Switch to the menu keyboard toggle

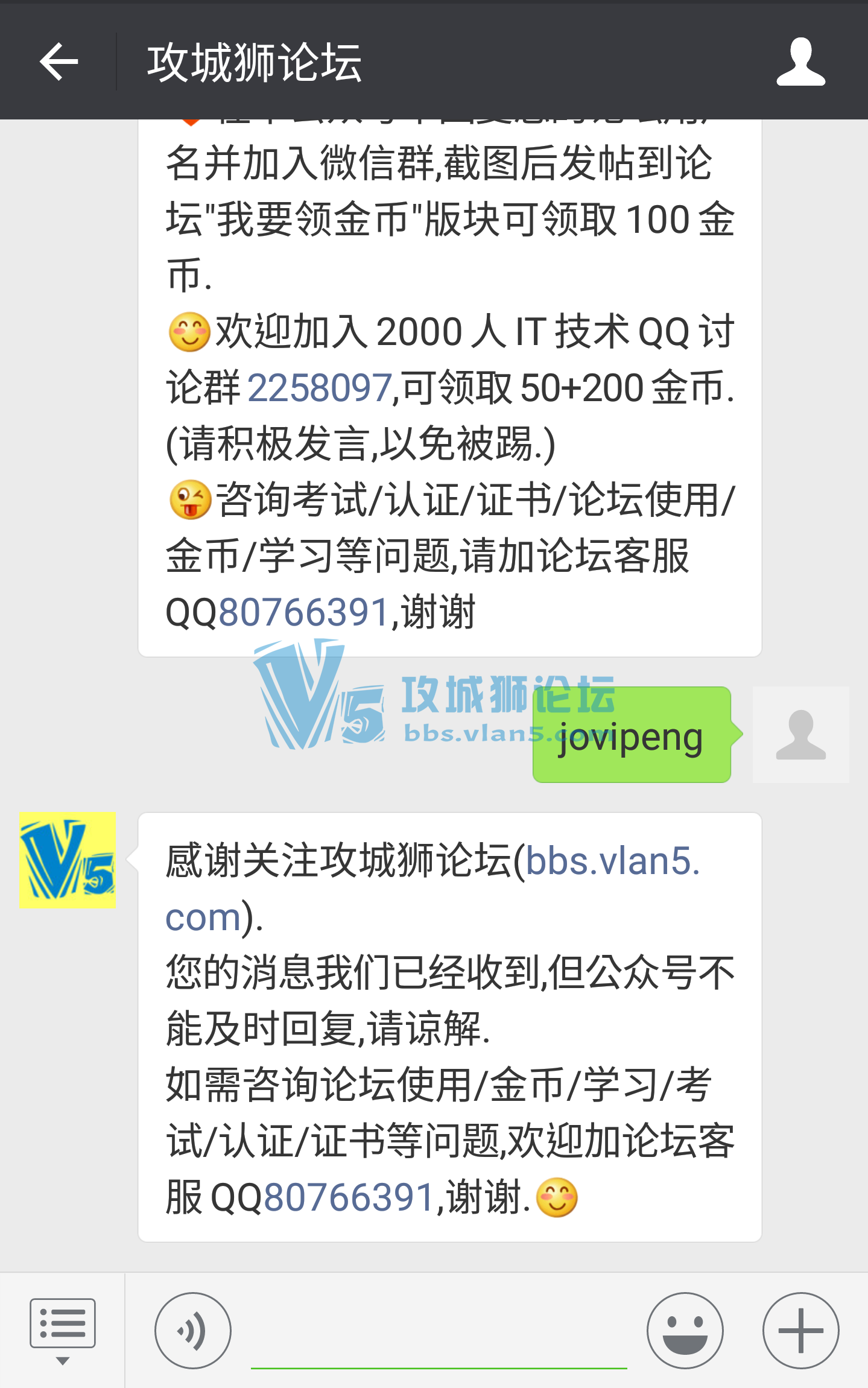pos(62,1330)
